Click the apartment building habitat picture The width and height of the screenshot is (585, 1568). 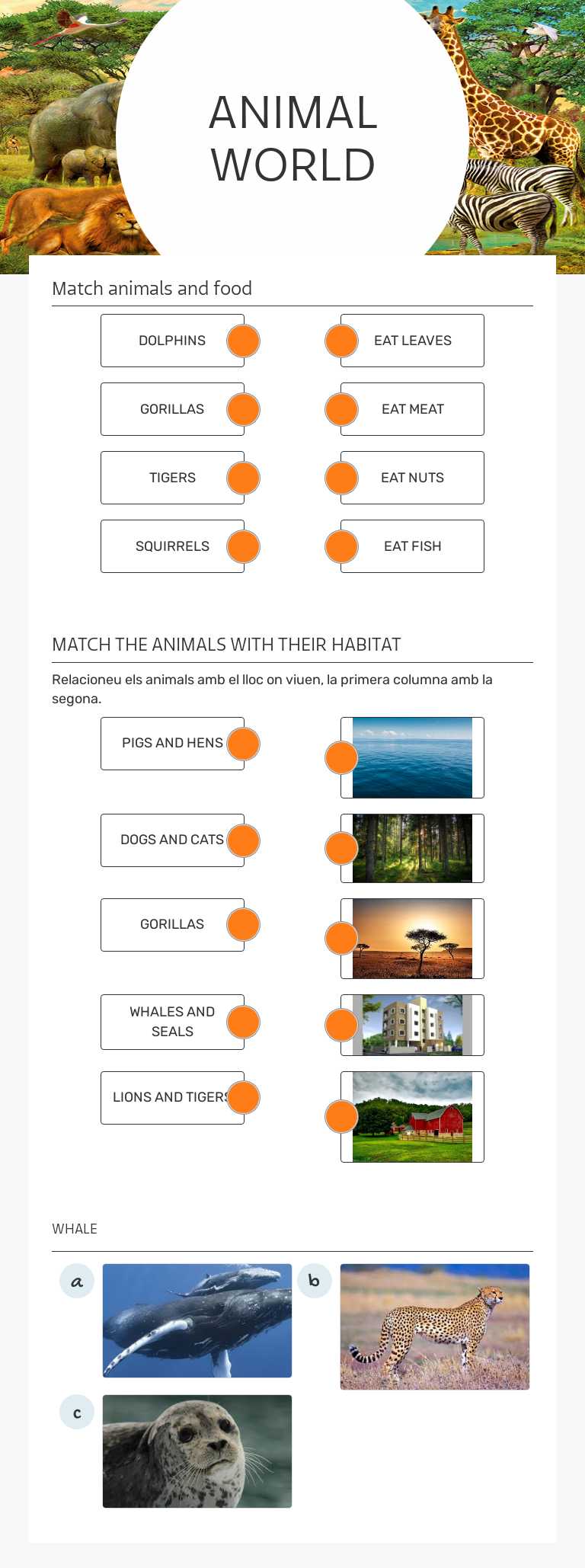[411, 1025]
